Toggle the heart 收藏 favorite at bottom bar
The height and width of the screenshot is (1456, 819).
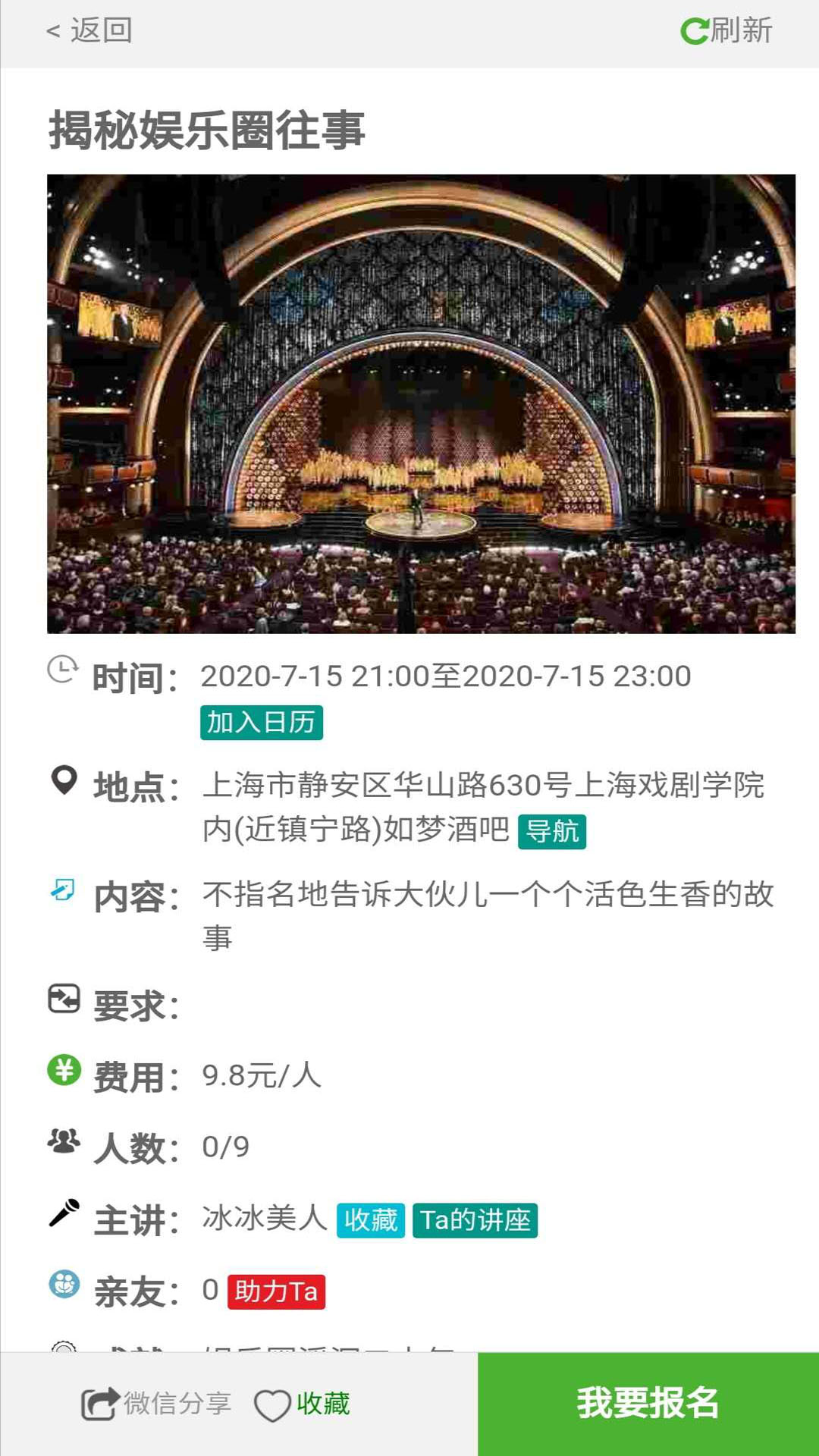(303, 1401)
